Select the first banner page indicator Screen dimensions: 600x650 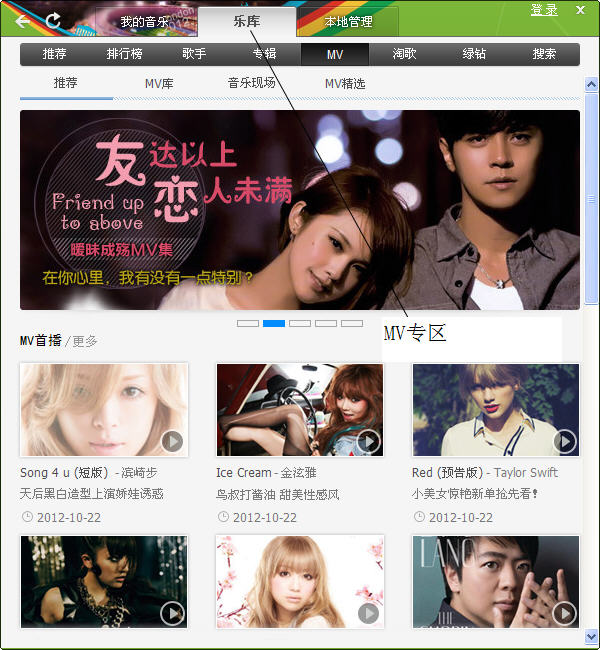[248, 324]
